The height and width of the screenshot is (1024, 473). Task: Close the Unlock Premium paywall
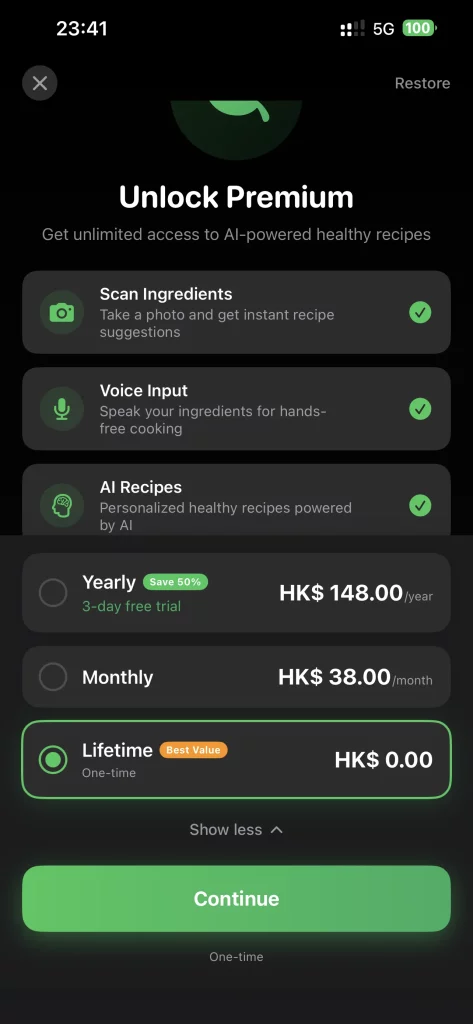[40, 83]
